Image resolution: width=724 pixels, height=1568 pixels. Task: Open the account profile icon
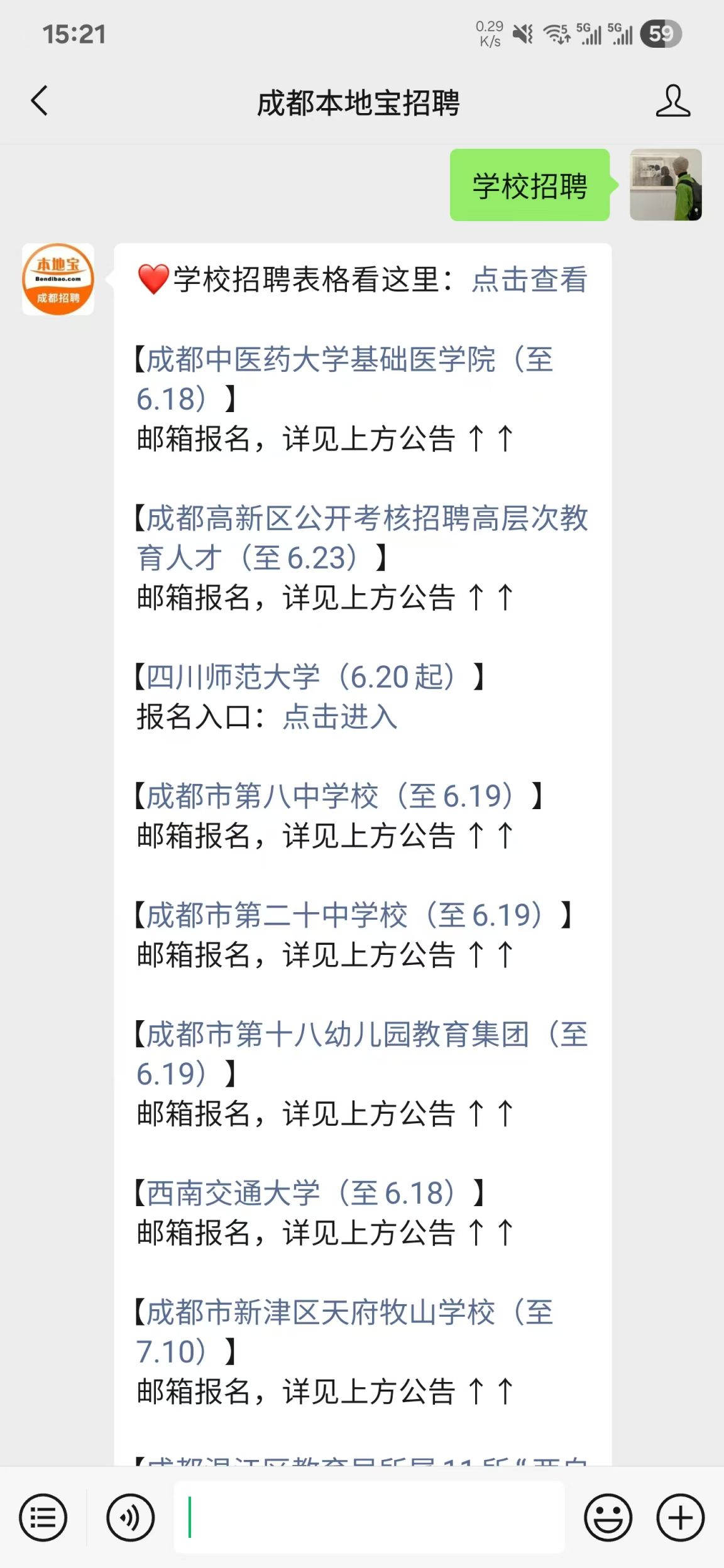(673, 101)
